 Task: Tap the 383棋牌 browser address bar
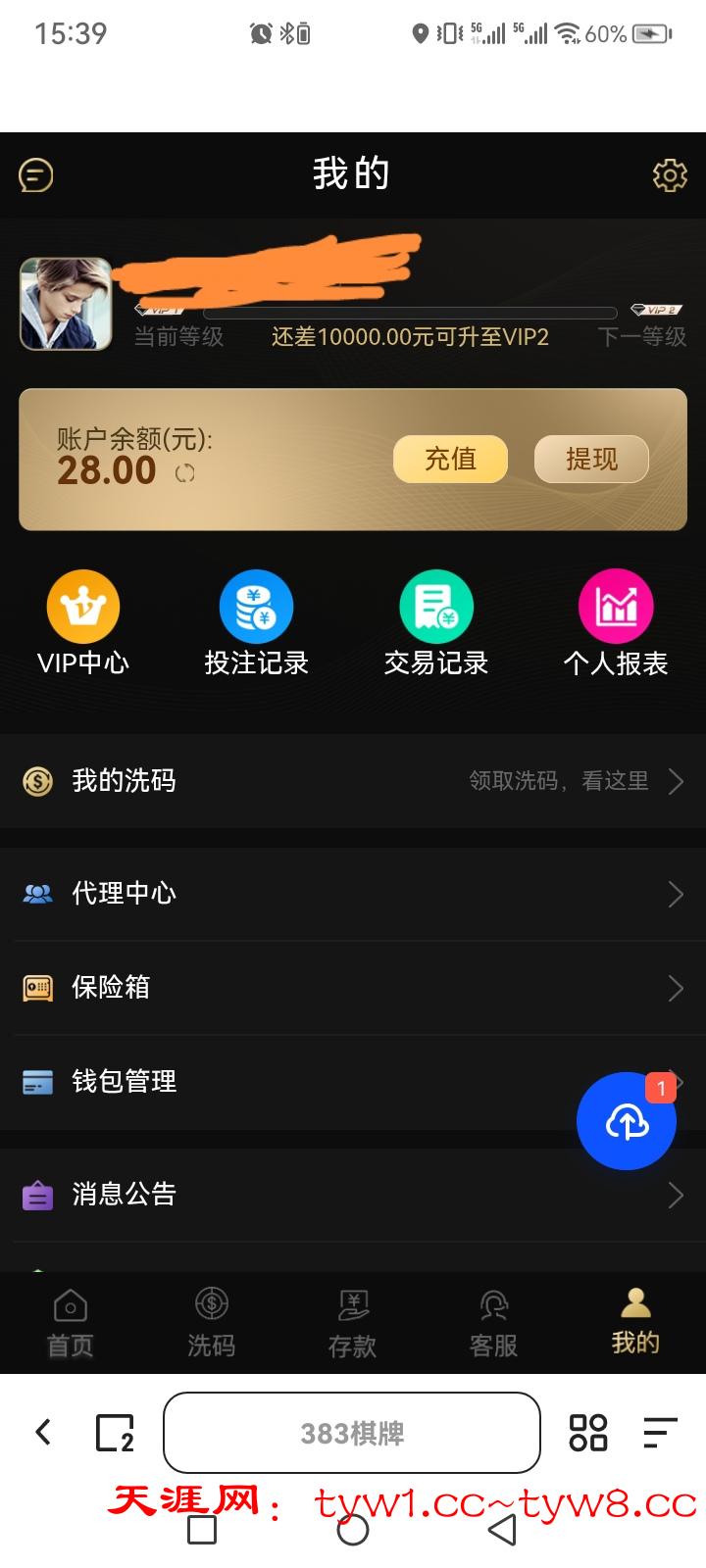pos(352,1433)
